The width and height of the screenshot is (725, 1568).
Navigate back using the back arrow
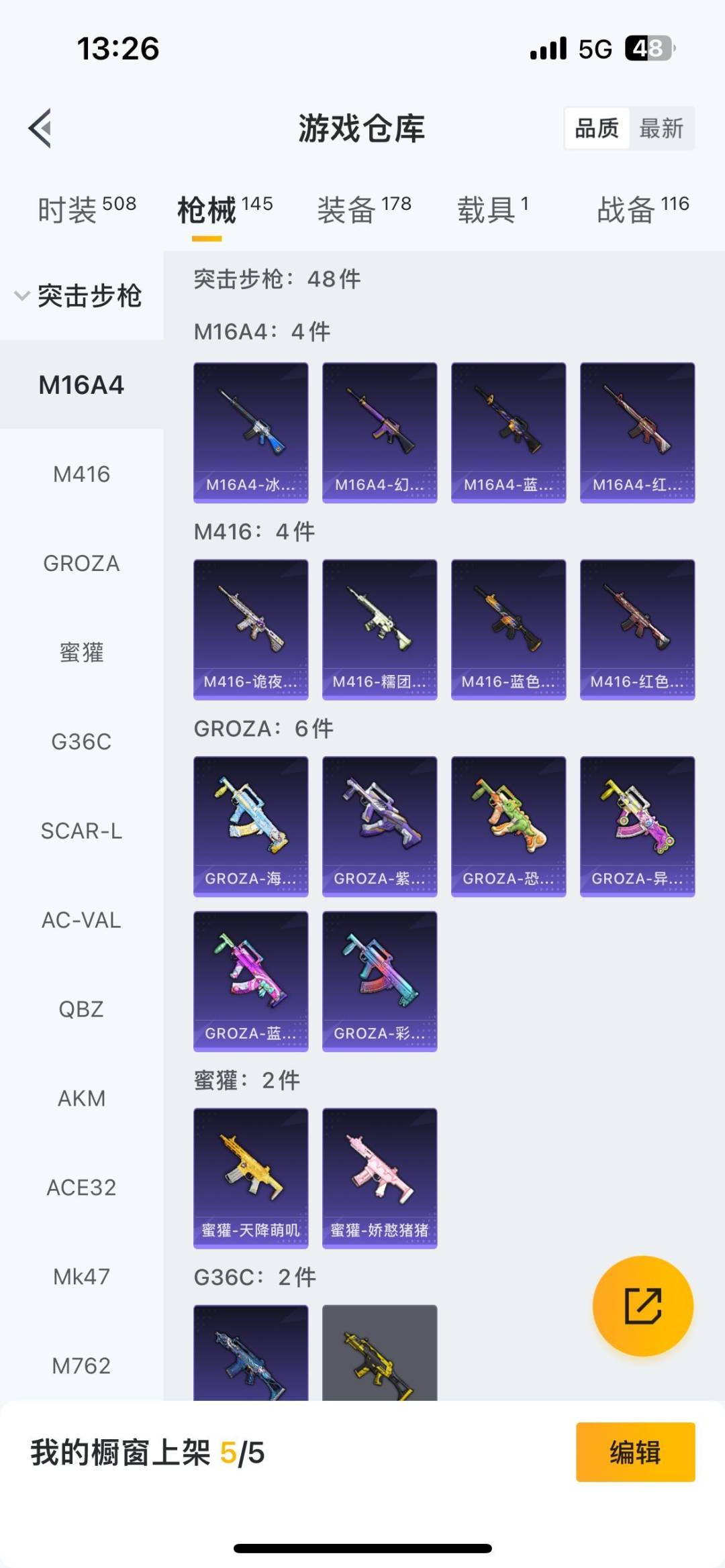tap(42, 129)
